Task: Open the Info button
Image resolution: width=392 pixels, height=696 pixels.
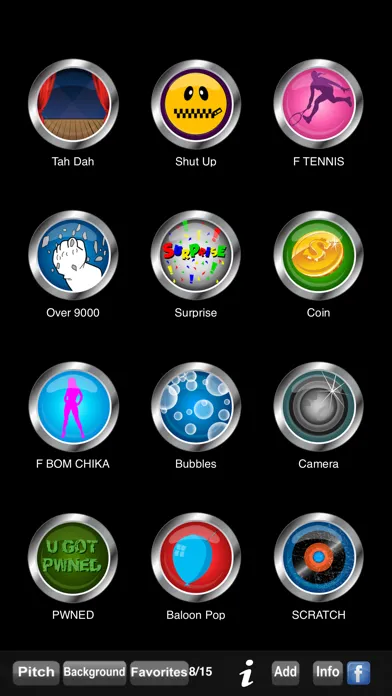Action: (x=328, y=672)
